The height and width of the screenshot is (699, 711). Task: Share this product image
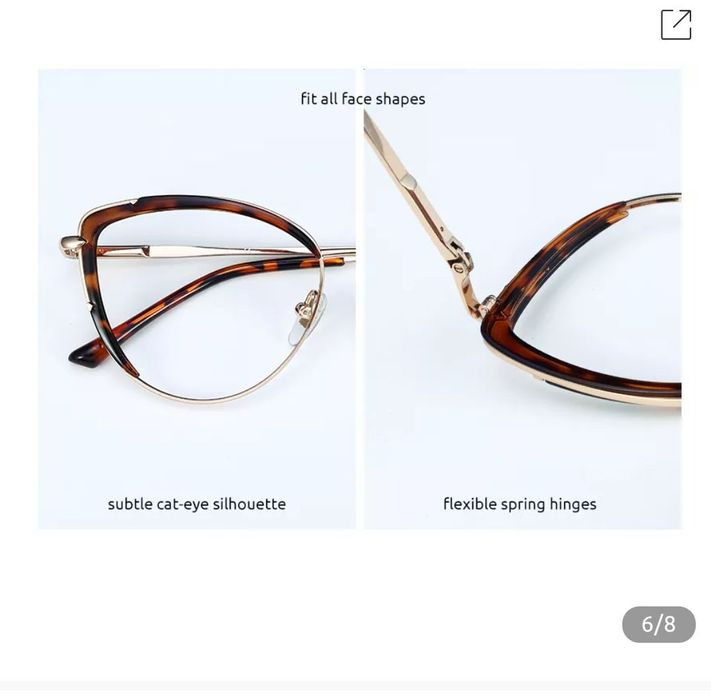pos(676,25)
